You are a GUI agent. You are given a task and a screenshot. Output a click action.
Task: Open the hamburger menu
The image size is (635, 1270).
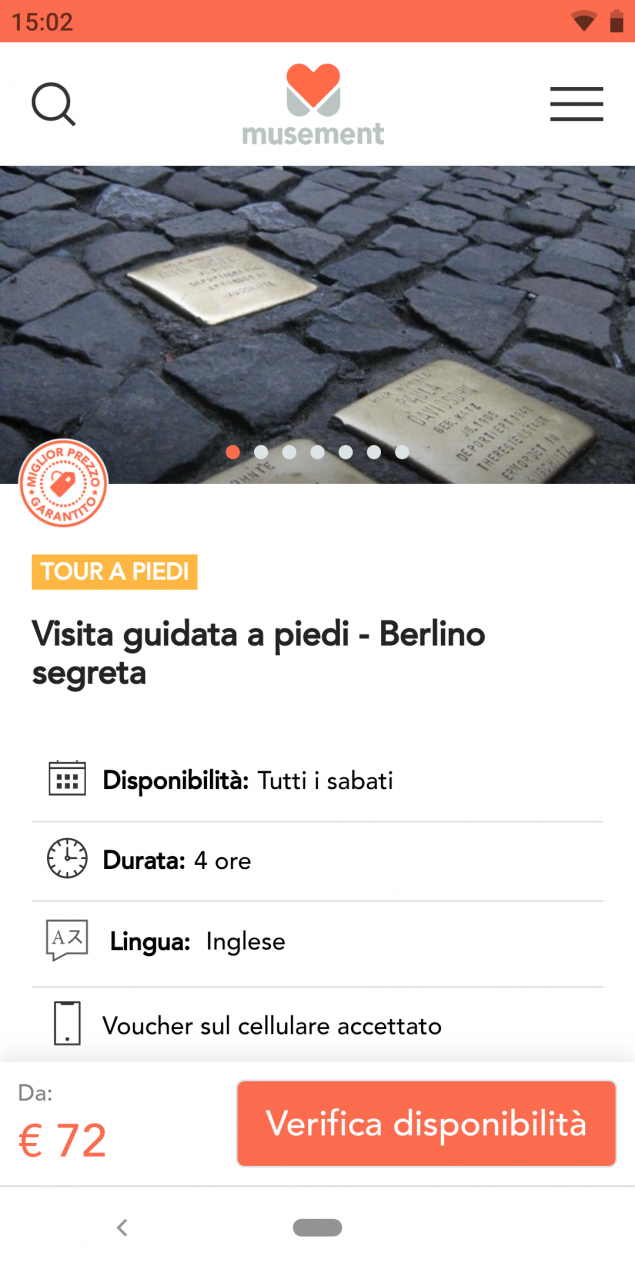point(576,104)
